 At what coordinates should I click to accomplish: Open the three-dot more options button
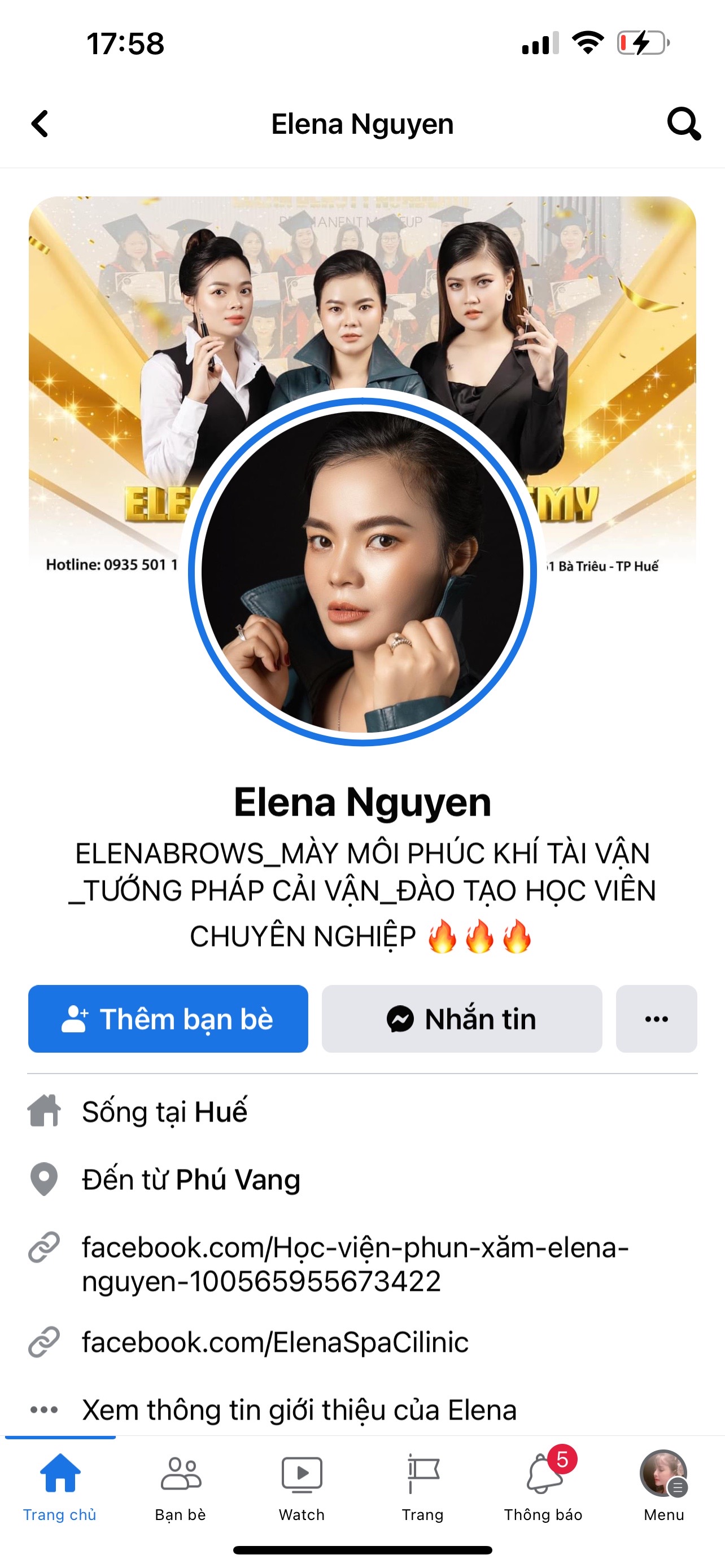click(656, 1019)
